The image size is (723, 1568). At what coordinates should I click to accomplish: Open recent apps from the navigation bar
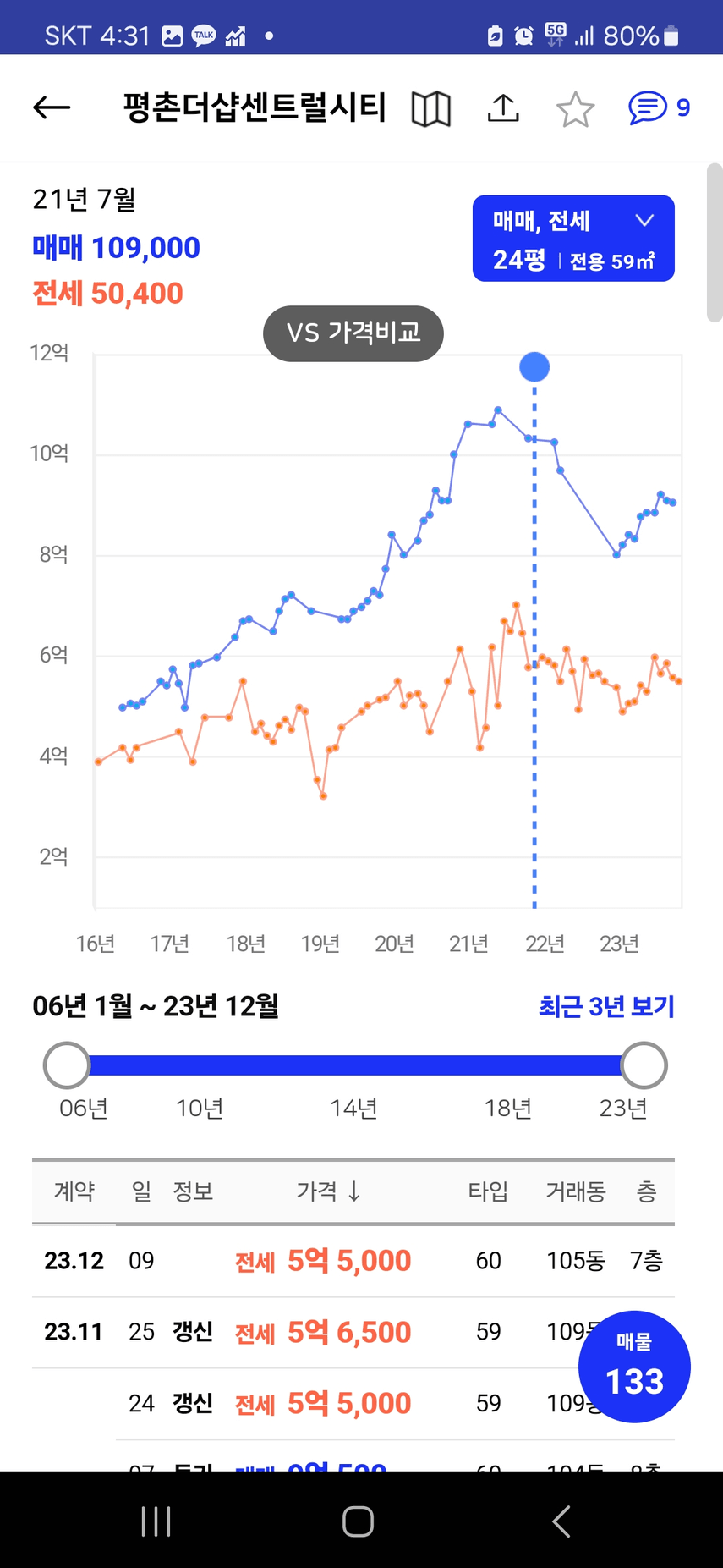tap(156, 1521)
